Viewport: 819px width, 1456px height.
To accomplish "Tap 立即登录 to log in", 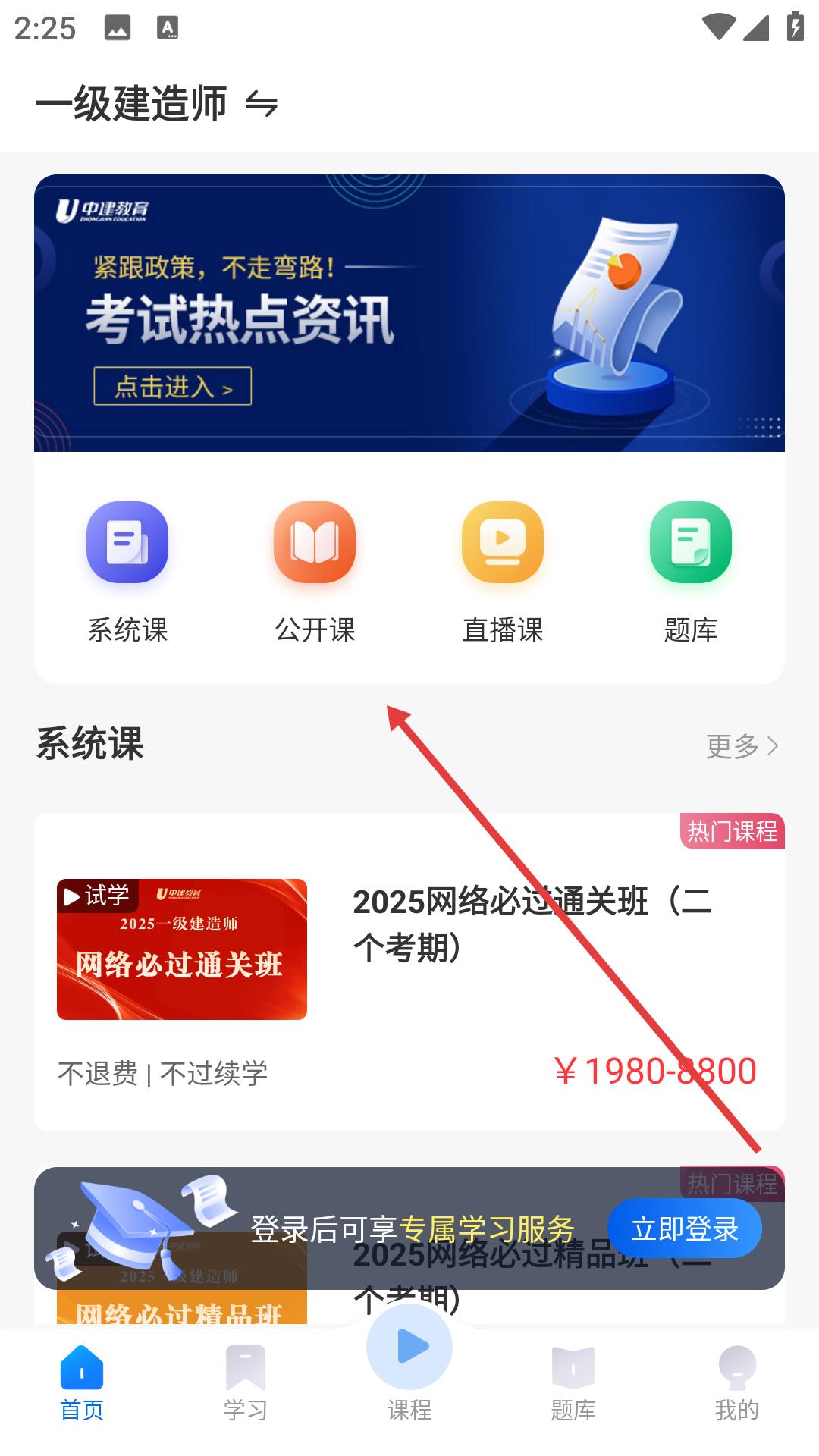I will pyautogui.click(x=684, y=1228).
